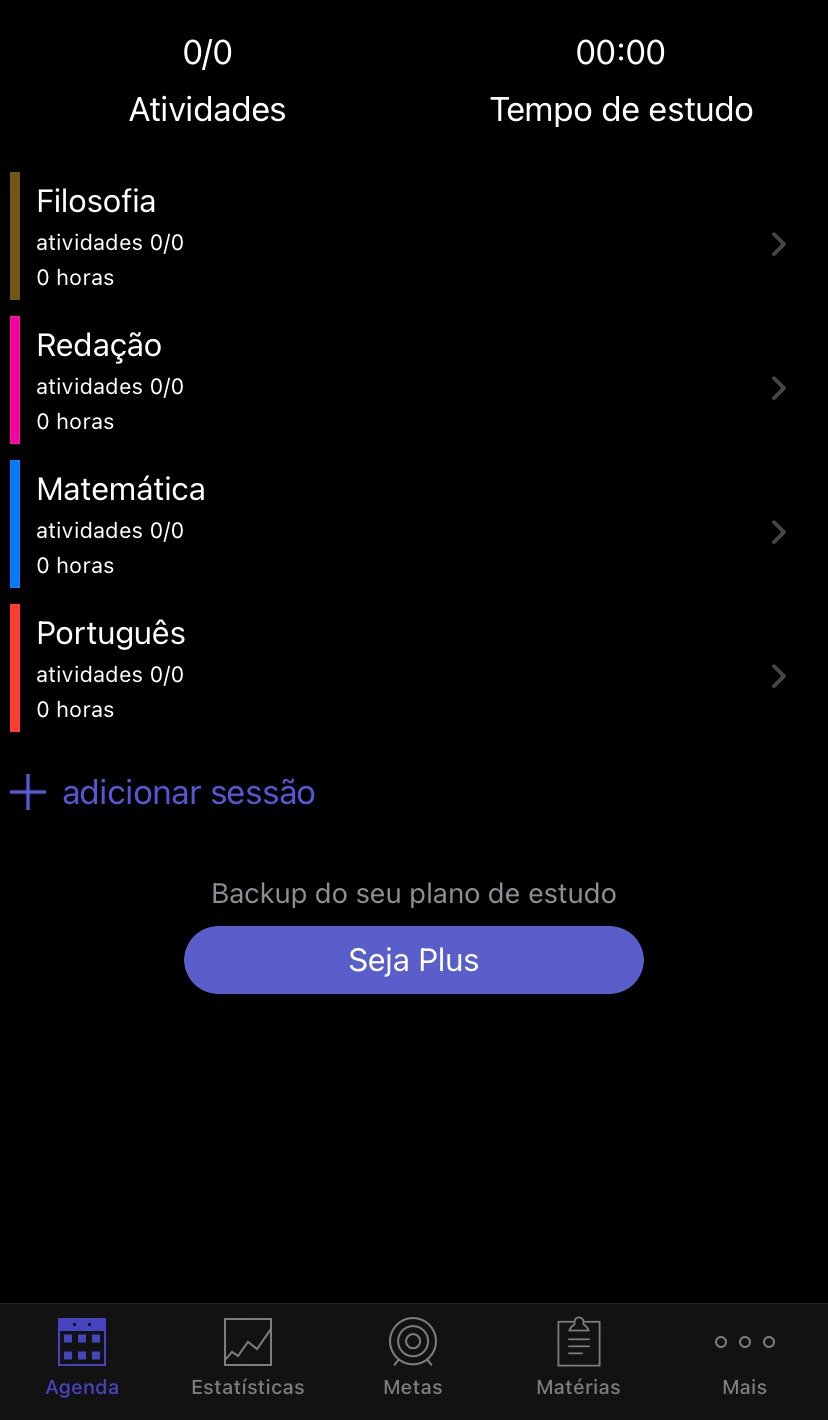The height and width of the screenshot is (1420, 828).
Task: Open the Português subject row
Action: (400, 668)
